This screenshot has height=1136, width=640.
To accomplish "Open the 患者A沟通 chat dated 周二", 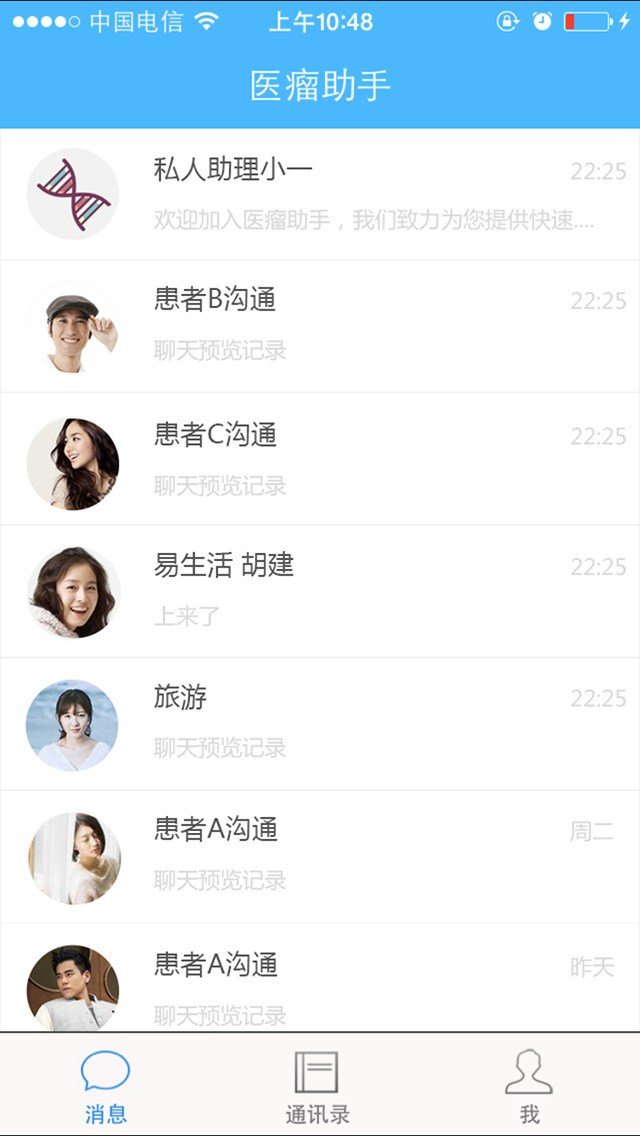I will (x=320, y=856).
